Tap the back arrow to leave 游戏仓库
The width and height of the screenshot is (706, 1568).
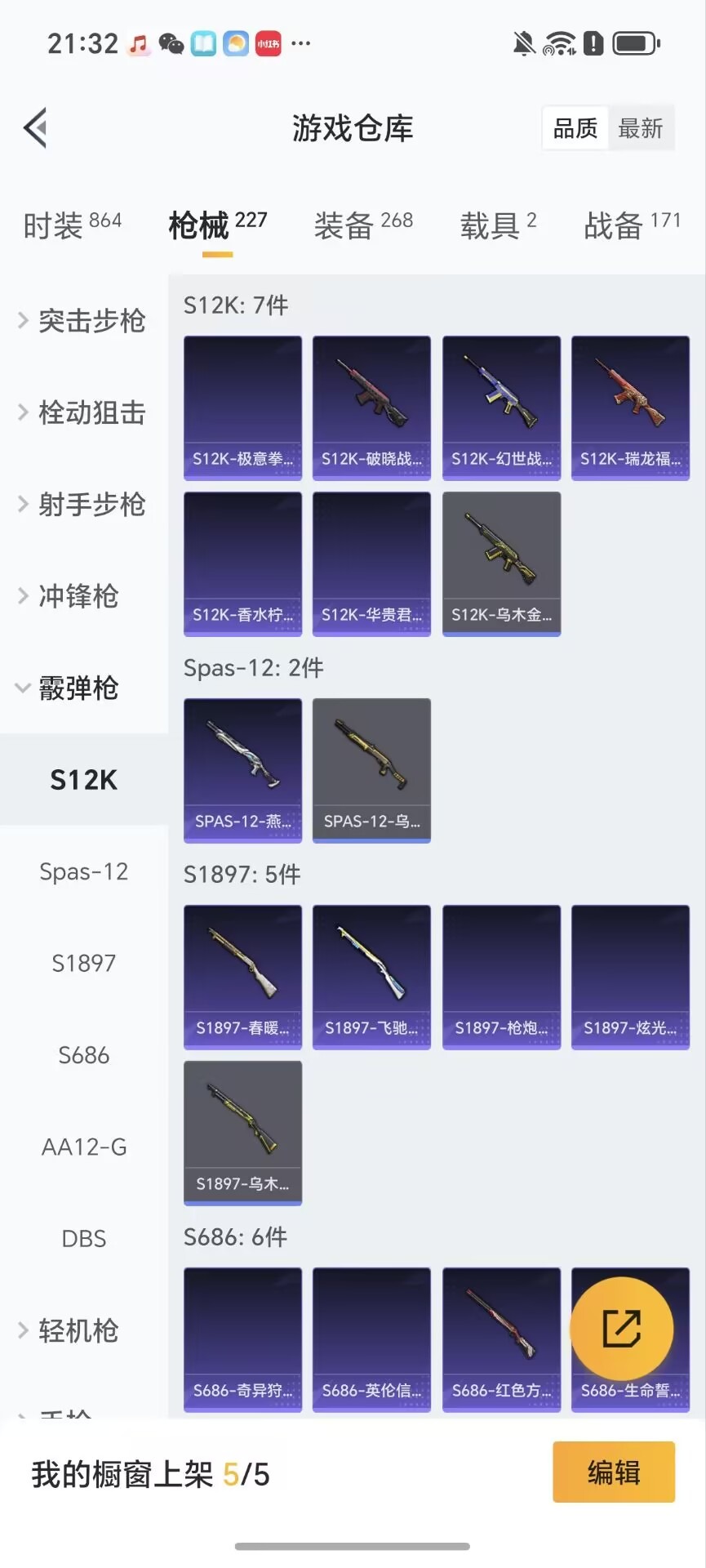[x=33, y=128]
